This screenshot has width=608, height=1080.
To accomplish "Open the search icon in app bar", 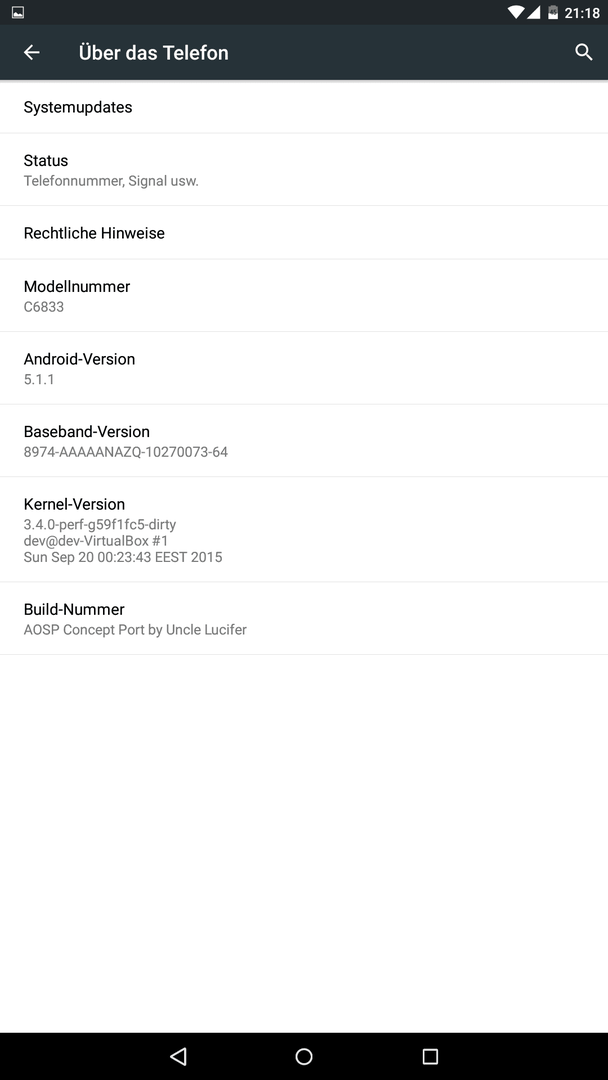I will (584, 53).
